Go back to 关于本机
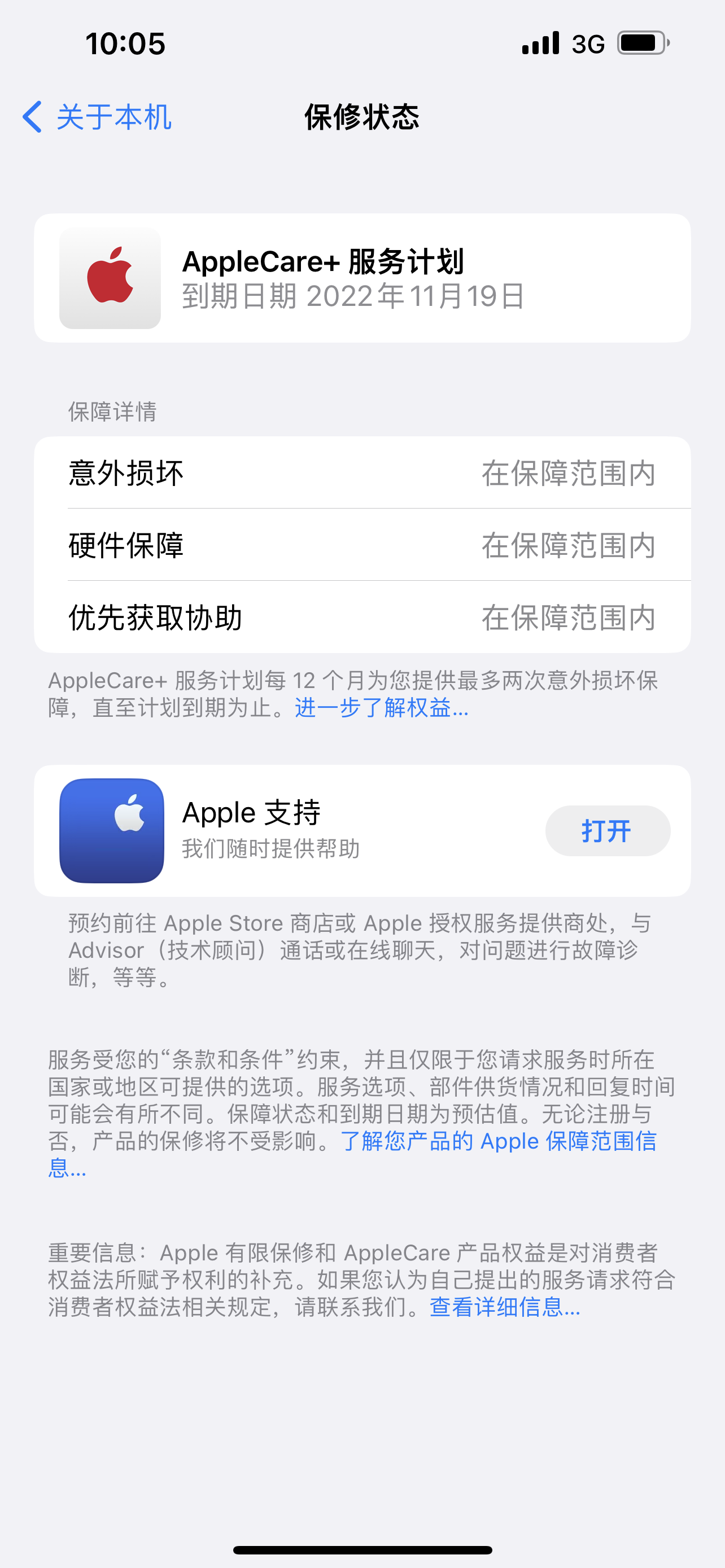This screenshot has height=1568, width=725. (x=97, y=117)
